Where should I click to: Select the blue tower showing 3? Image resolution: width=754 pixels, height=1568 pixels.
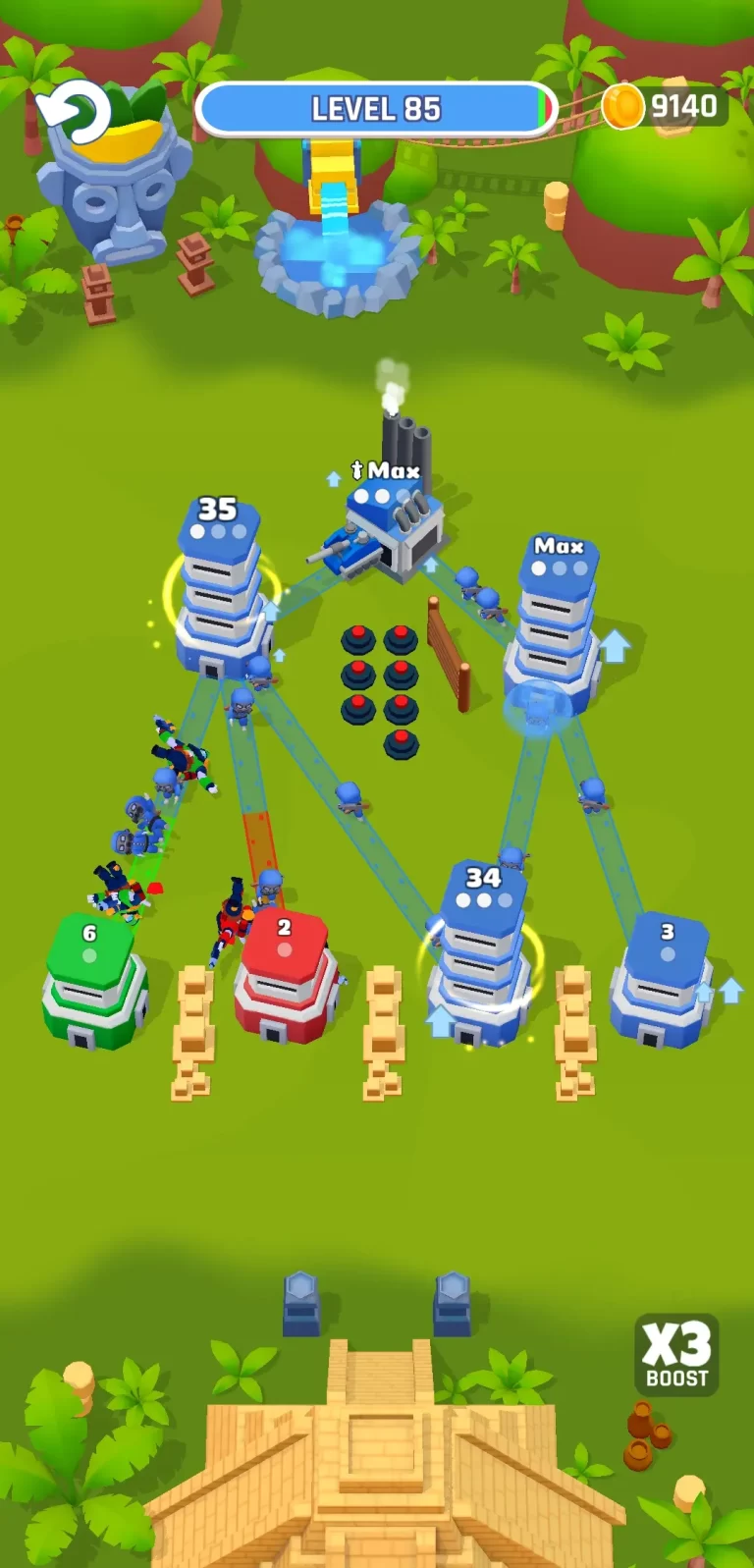[x=661, y=982]
